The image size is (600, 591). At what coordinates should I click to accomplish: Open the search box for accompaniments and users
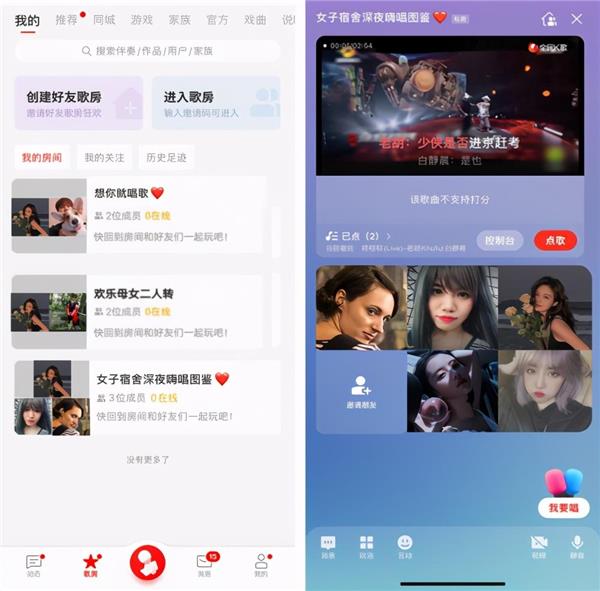click(x=148, y=50)
